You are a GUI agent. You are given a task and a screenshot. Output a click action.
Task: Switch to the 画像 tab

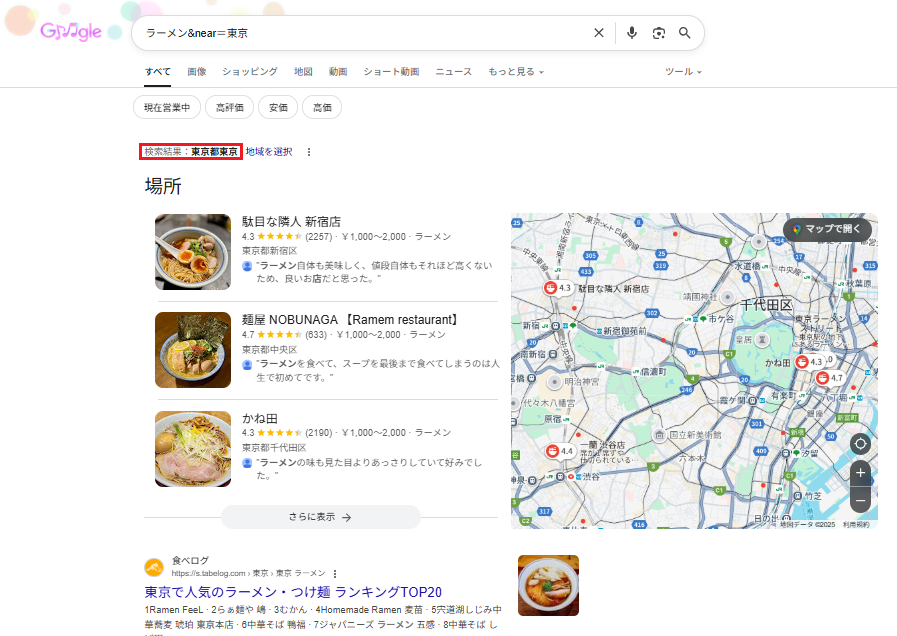coord(196,72)
